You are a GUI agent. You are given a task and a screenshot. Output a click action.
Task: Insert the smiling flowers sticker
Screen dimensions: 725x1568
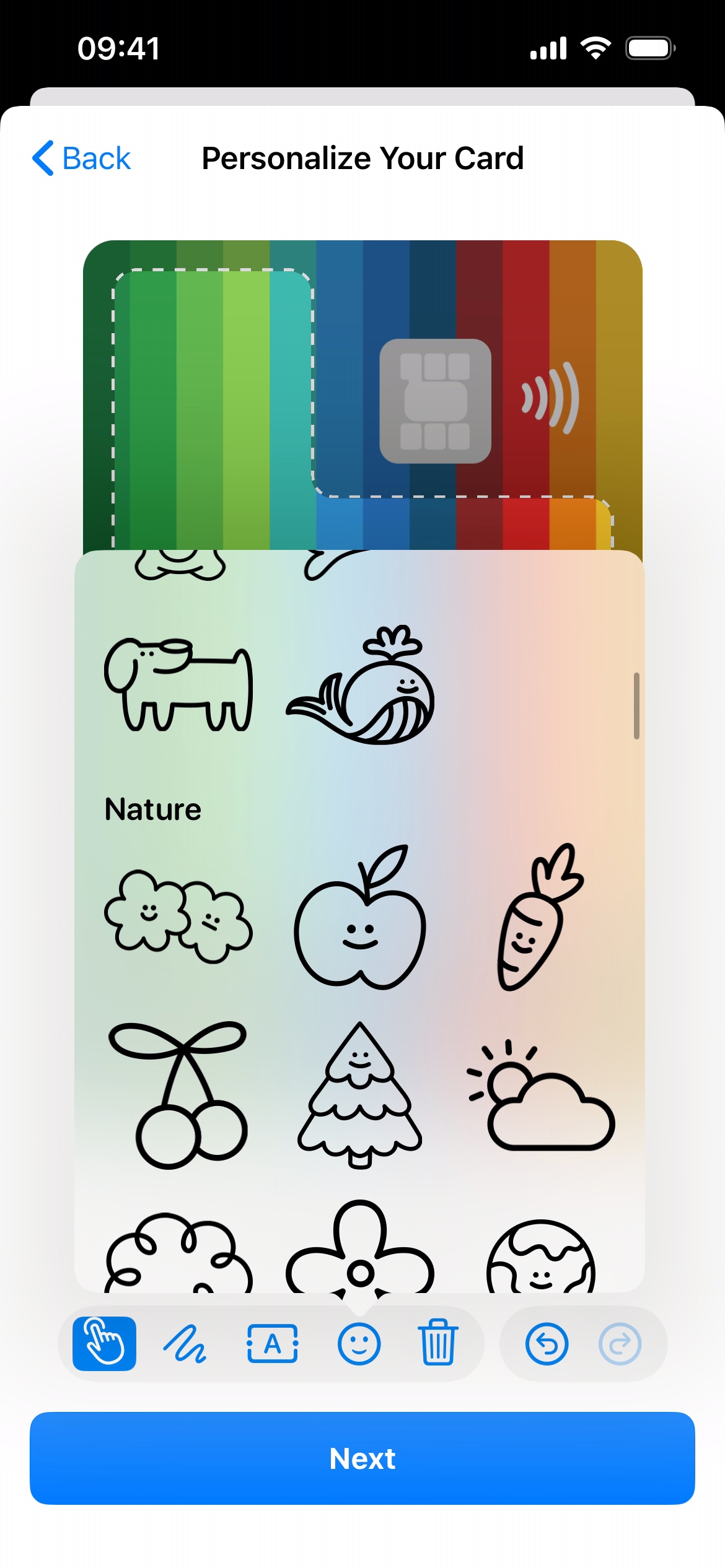pyautogui.click(x=178, y=917)
